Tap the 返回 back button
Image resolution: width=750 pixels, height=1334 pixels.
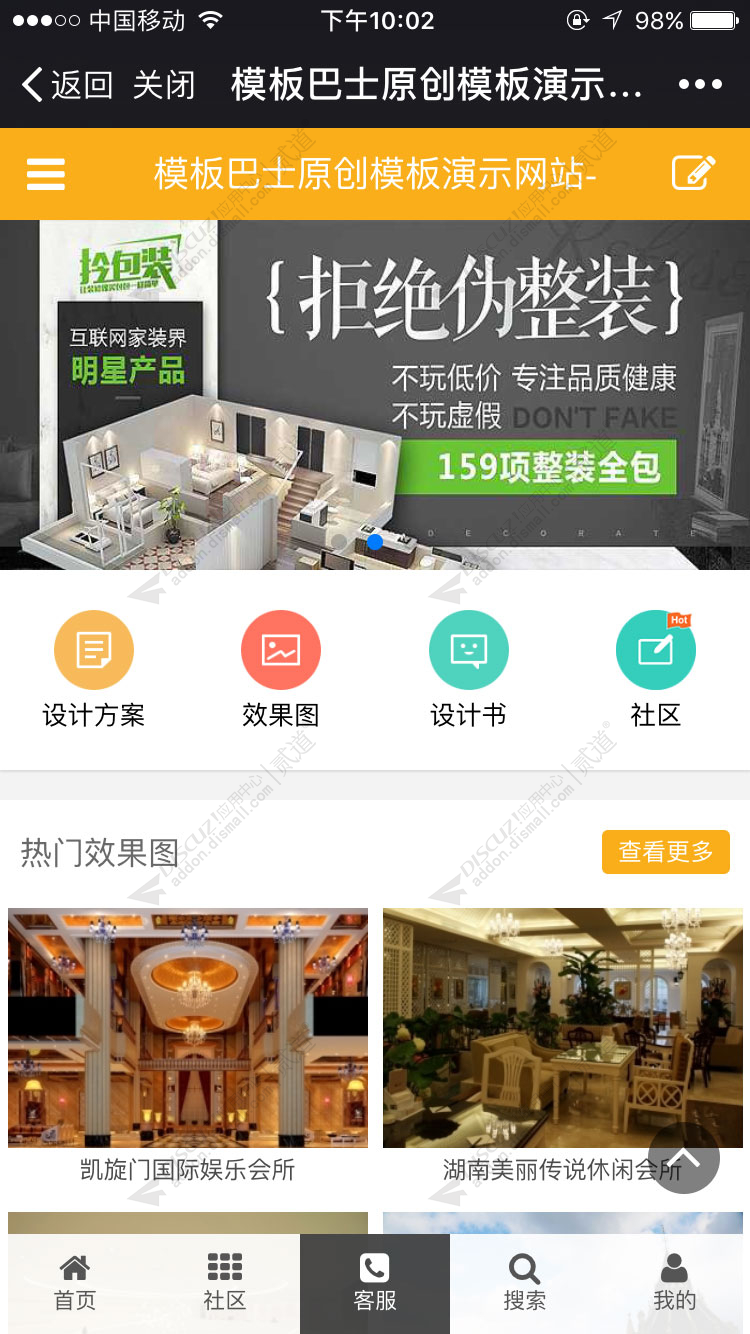67,85
